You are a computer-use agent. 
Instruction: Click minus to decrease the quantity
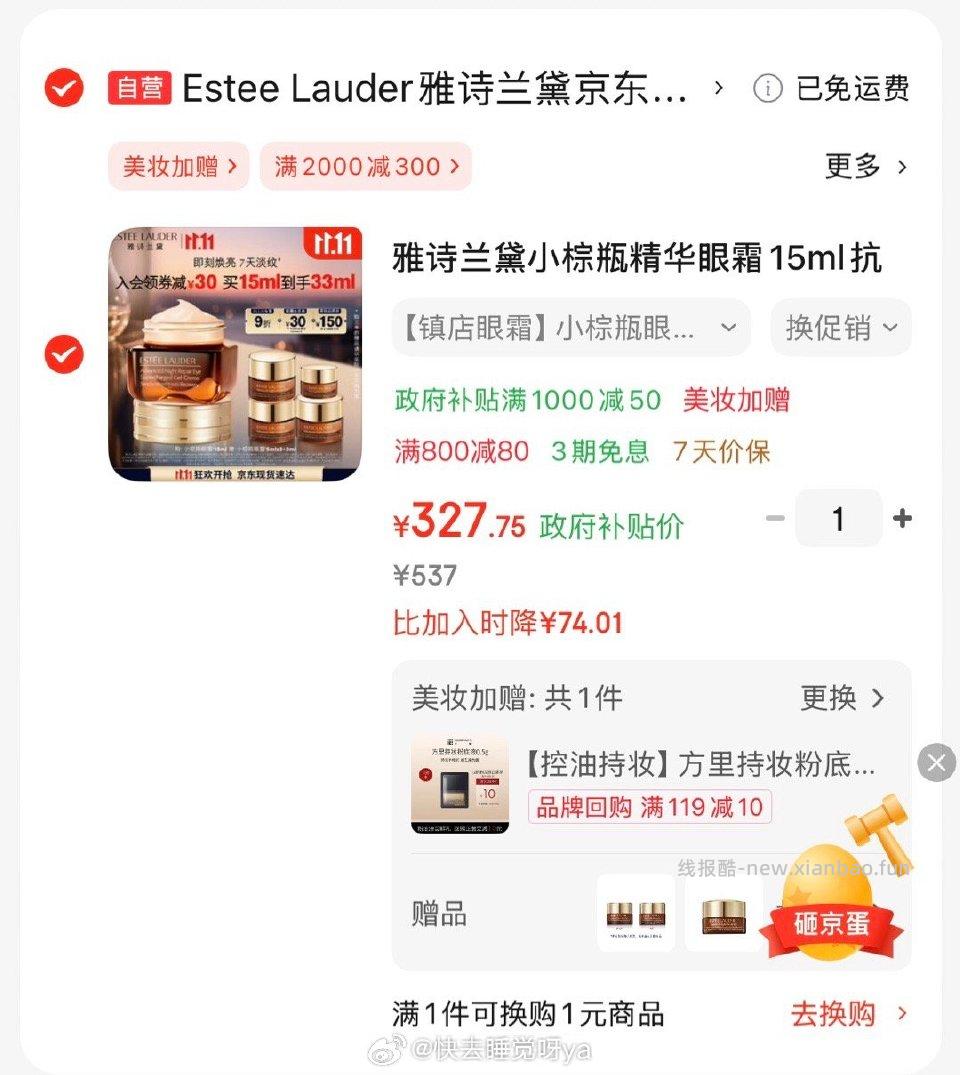point(774,518)
